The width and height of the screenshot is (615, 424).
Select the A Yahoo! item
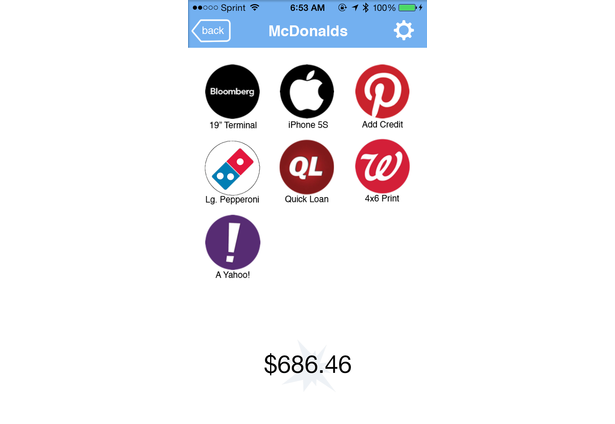click(x=232, y=242)
